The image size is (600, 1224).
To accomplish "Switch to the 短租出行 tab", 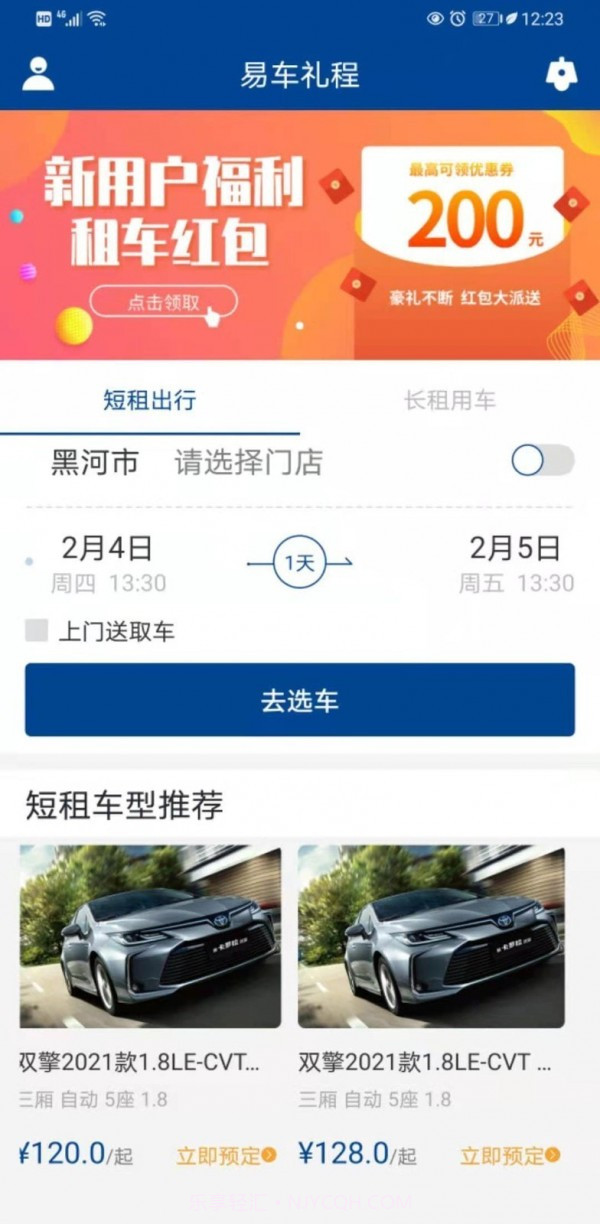I will [149, 401].
